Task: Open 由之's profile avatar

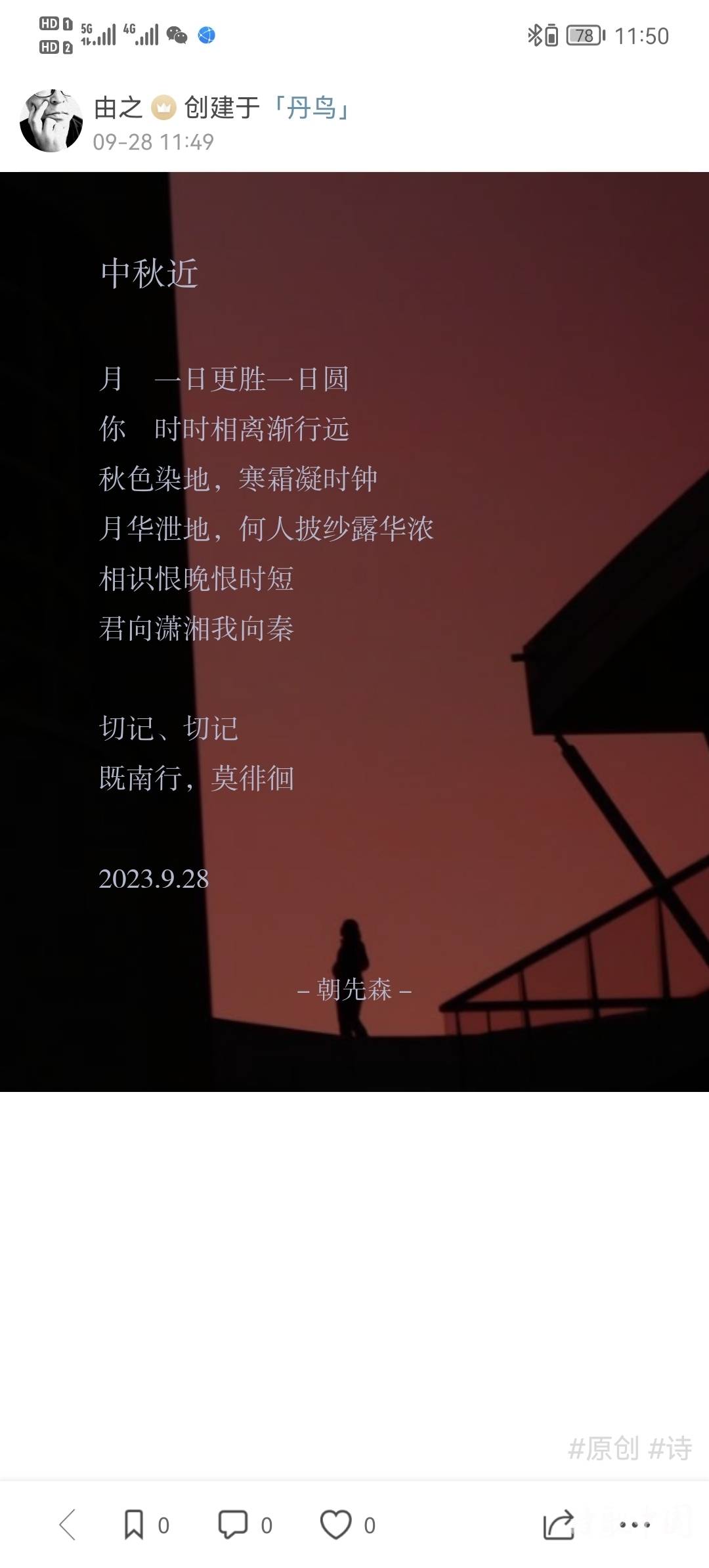Action: pyautogui.click(x=51, y=121)
